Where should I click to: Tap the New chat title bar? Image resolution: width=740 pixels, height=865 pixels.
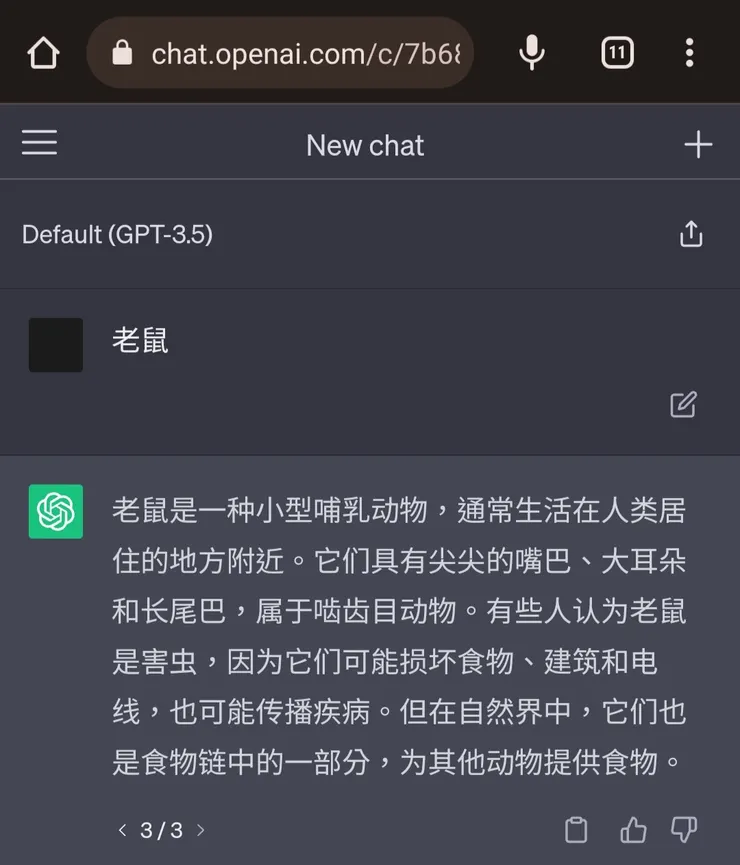click(365, 144)
